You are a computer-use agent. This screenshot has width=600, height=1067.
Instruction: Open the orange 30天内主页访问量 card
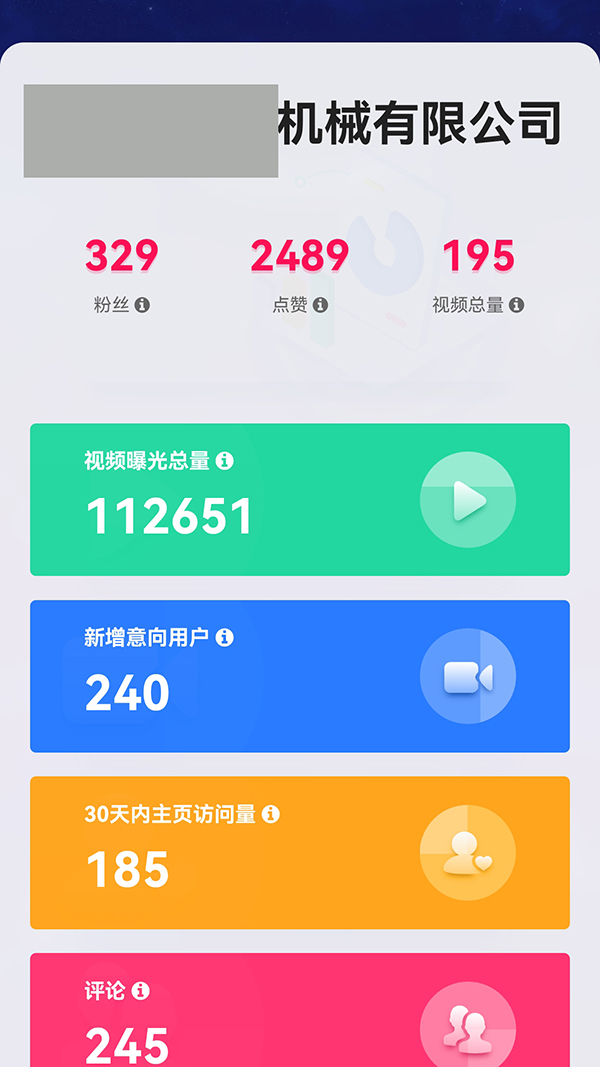tap(300, 853)
